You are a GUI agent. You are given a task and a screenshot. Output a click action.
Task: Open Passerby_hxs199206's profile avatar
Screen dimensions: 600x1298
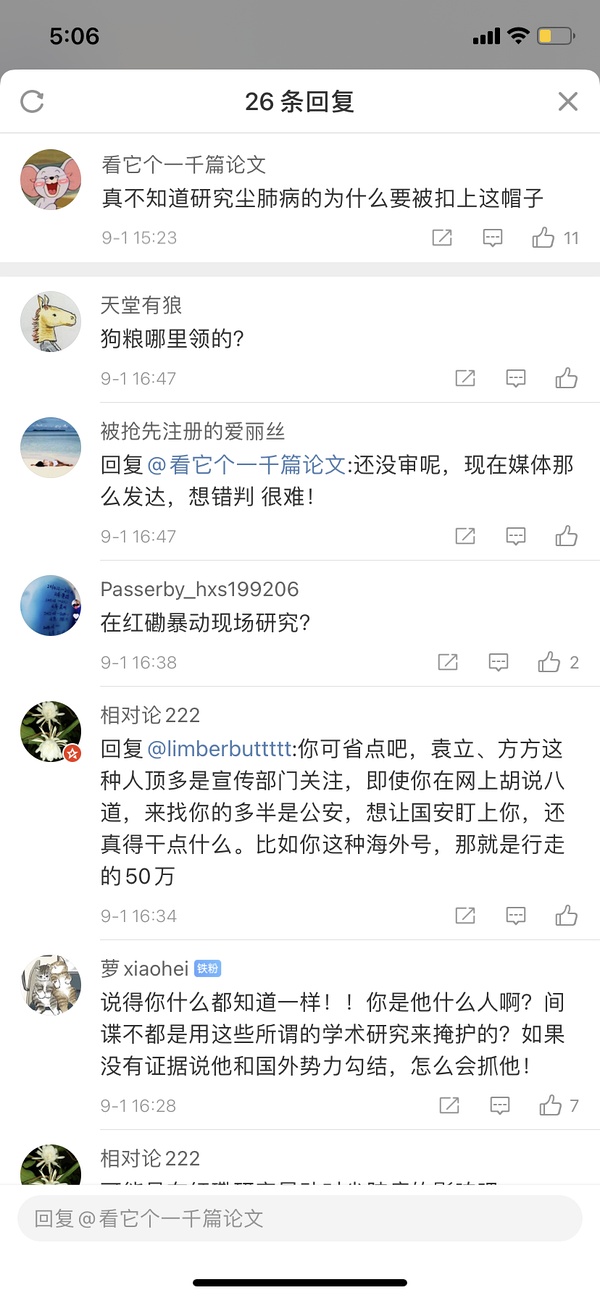click(x=50, y=605)
